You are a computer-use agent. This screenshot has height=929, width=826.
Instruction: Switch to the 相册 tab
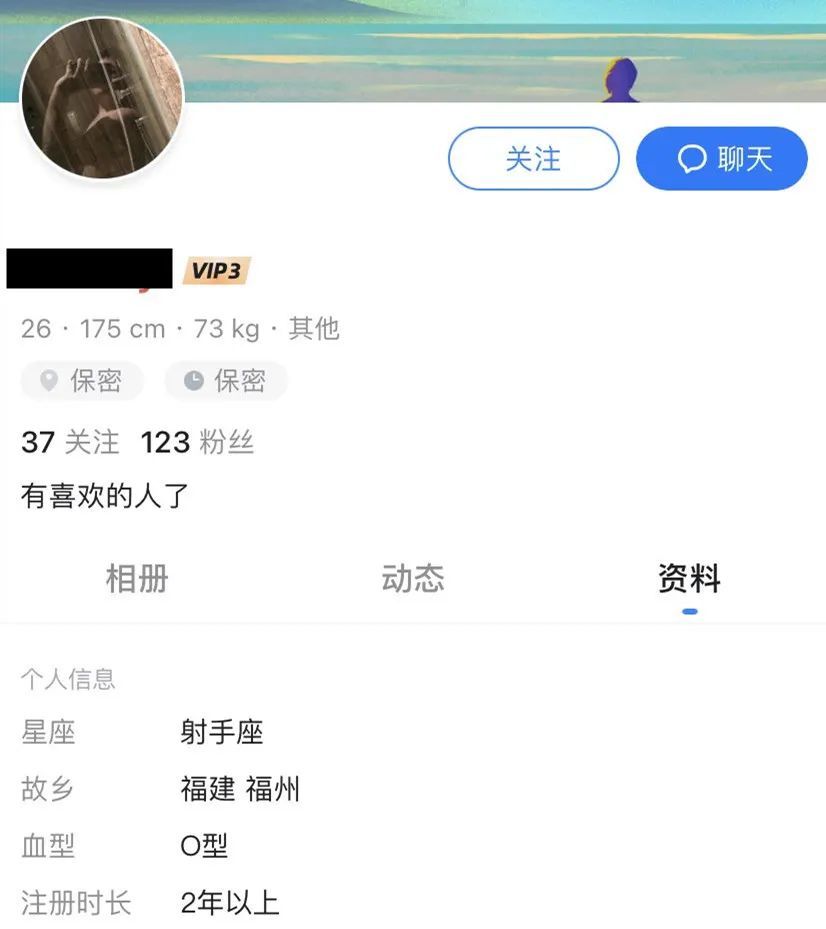[x=136, y=578]
